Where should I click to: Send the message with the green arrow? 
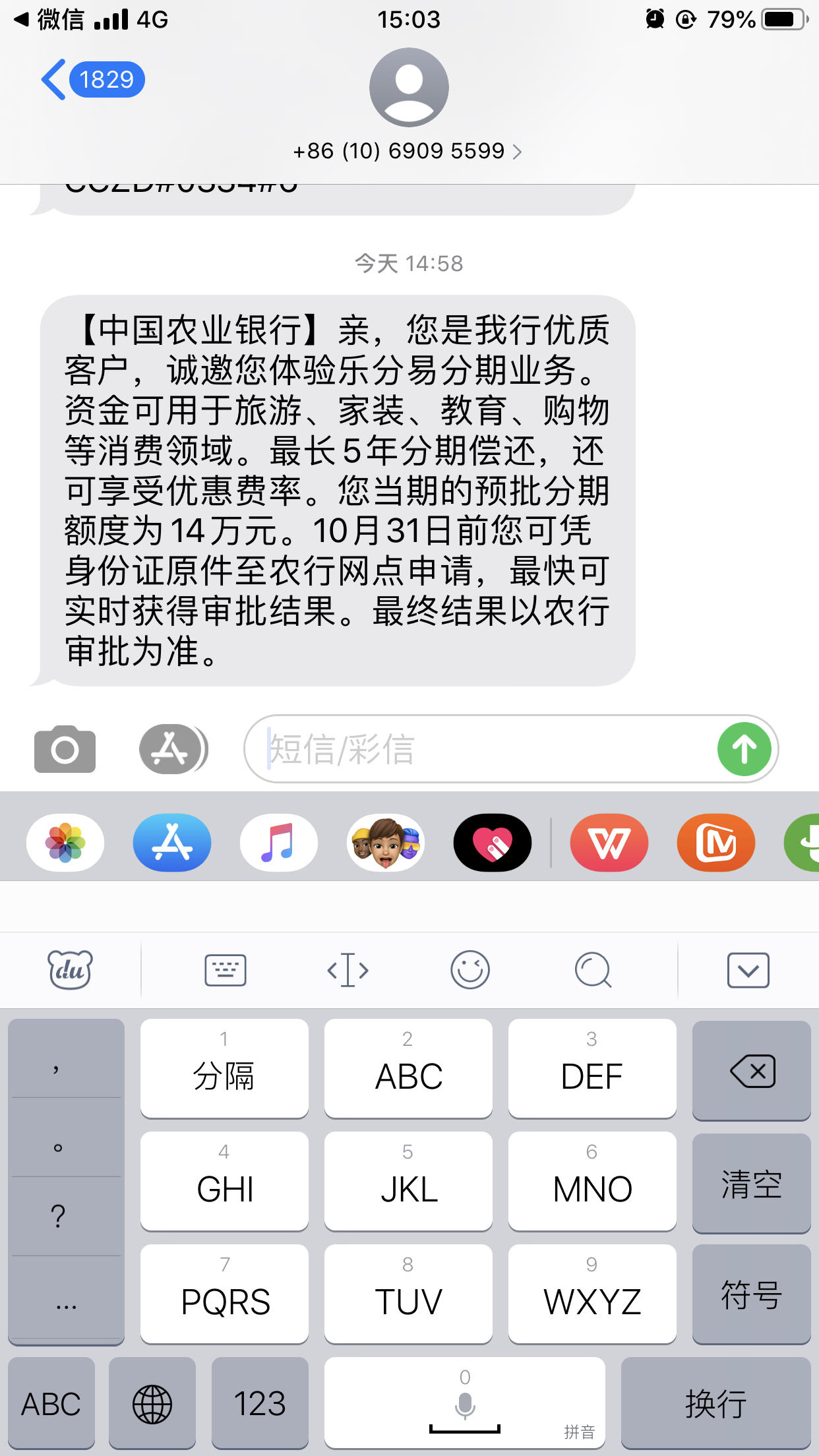[744, 749]
